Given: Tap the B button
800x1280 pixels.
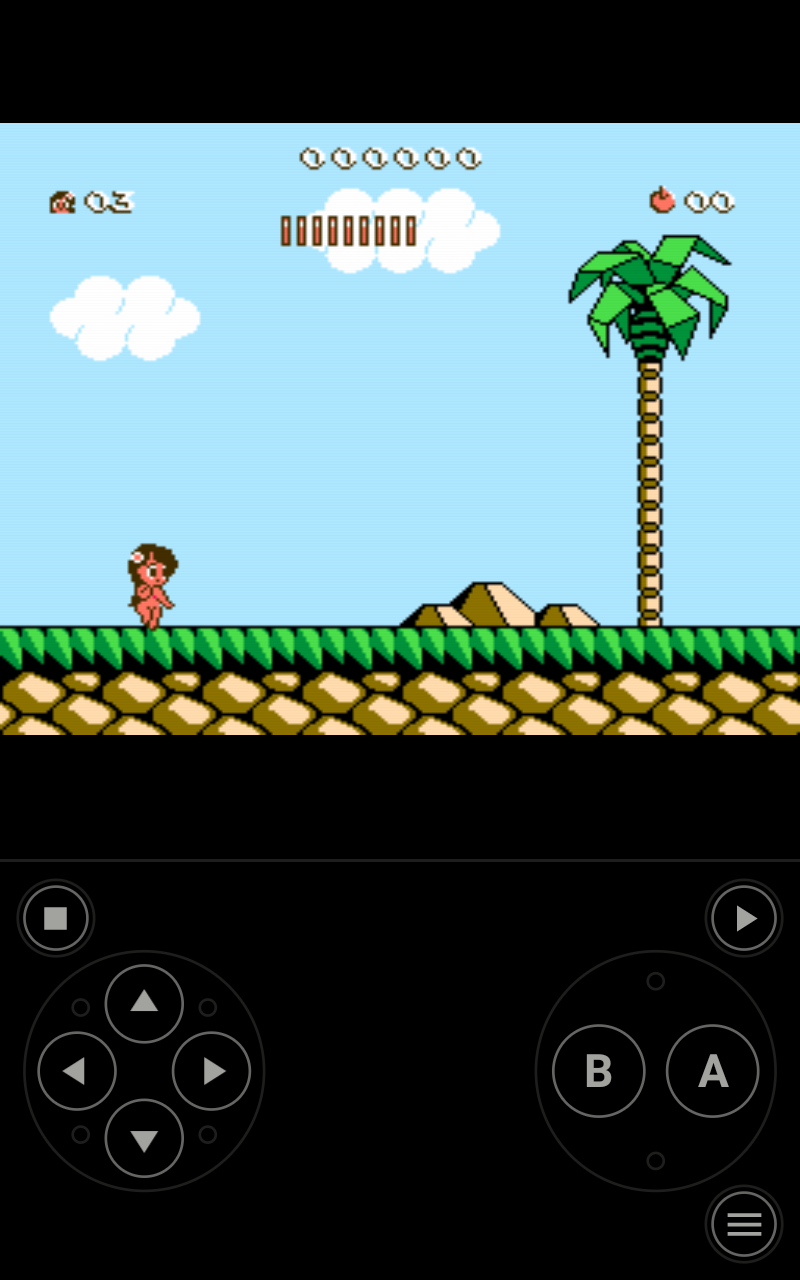Looking at the screenshot, I should 598,1071.
